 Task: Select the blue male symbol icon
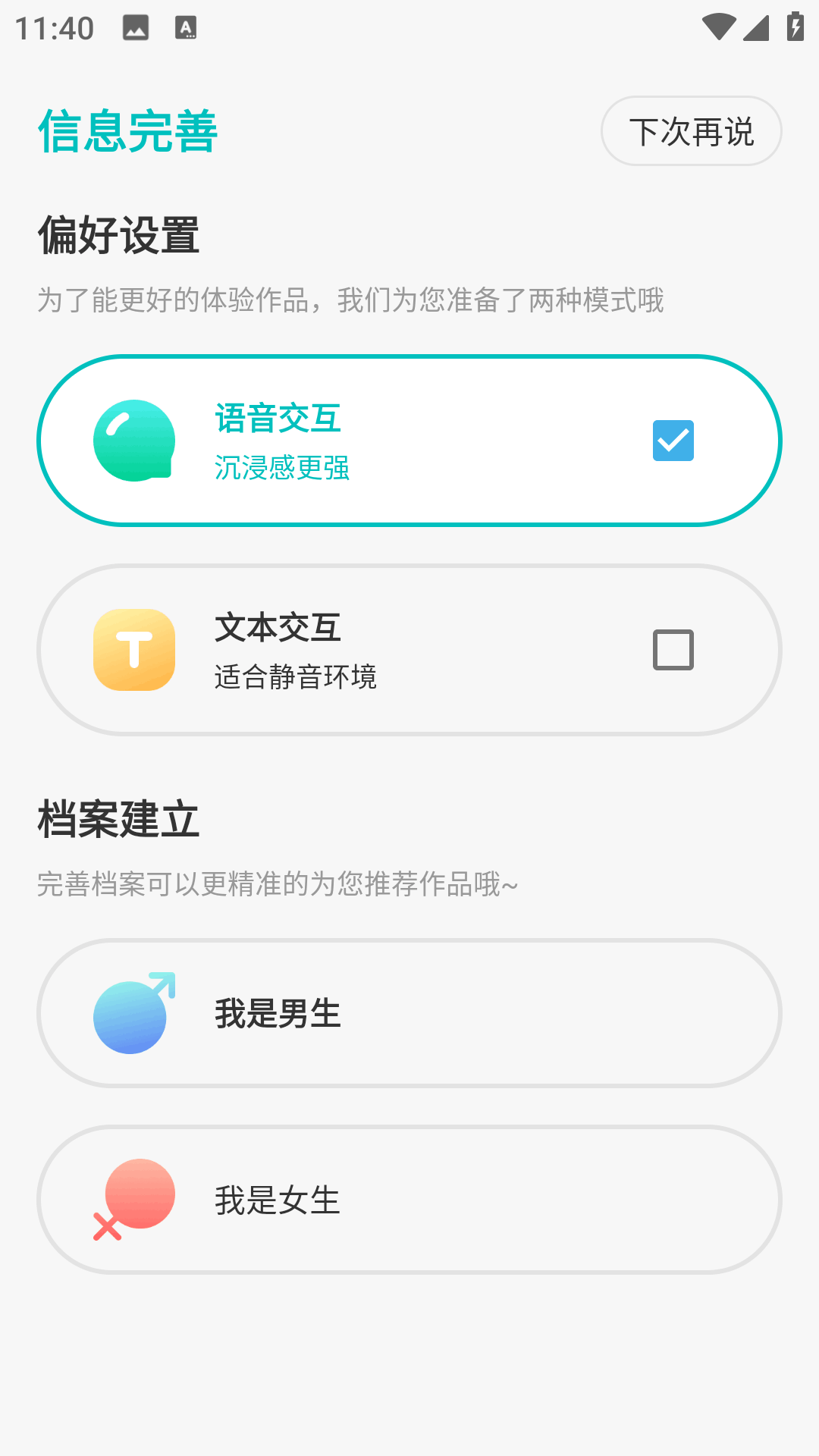click(133, 1014)
